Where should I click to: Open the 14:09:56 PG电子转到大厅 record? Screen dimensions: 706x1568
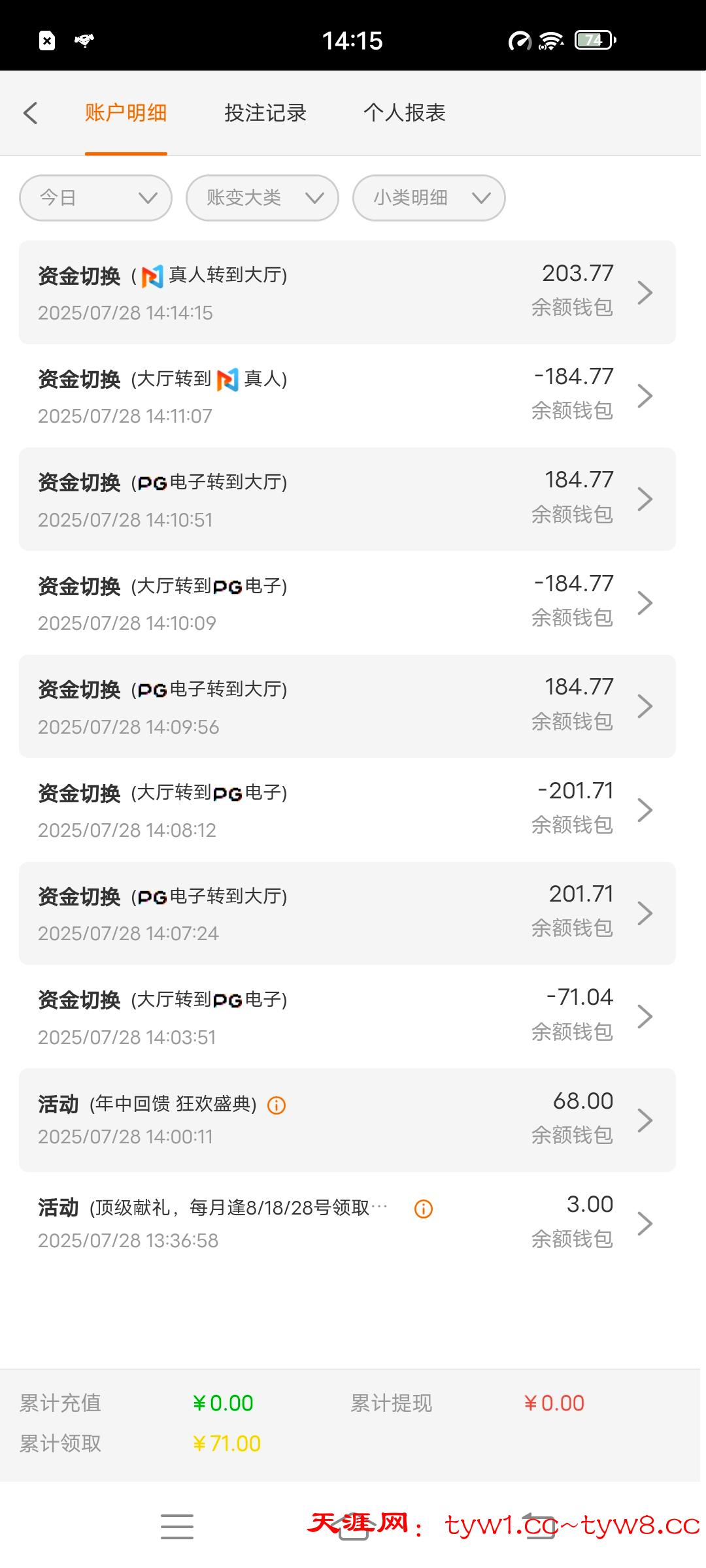pyautogui.click(x=346, y=706)
